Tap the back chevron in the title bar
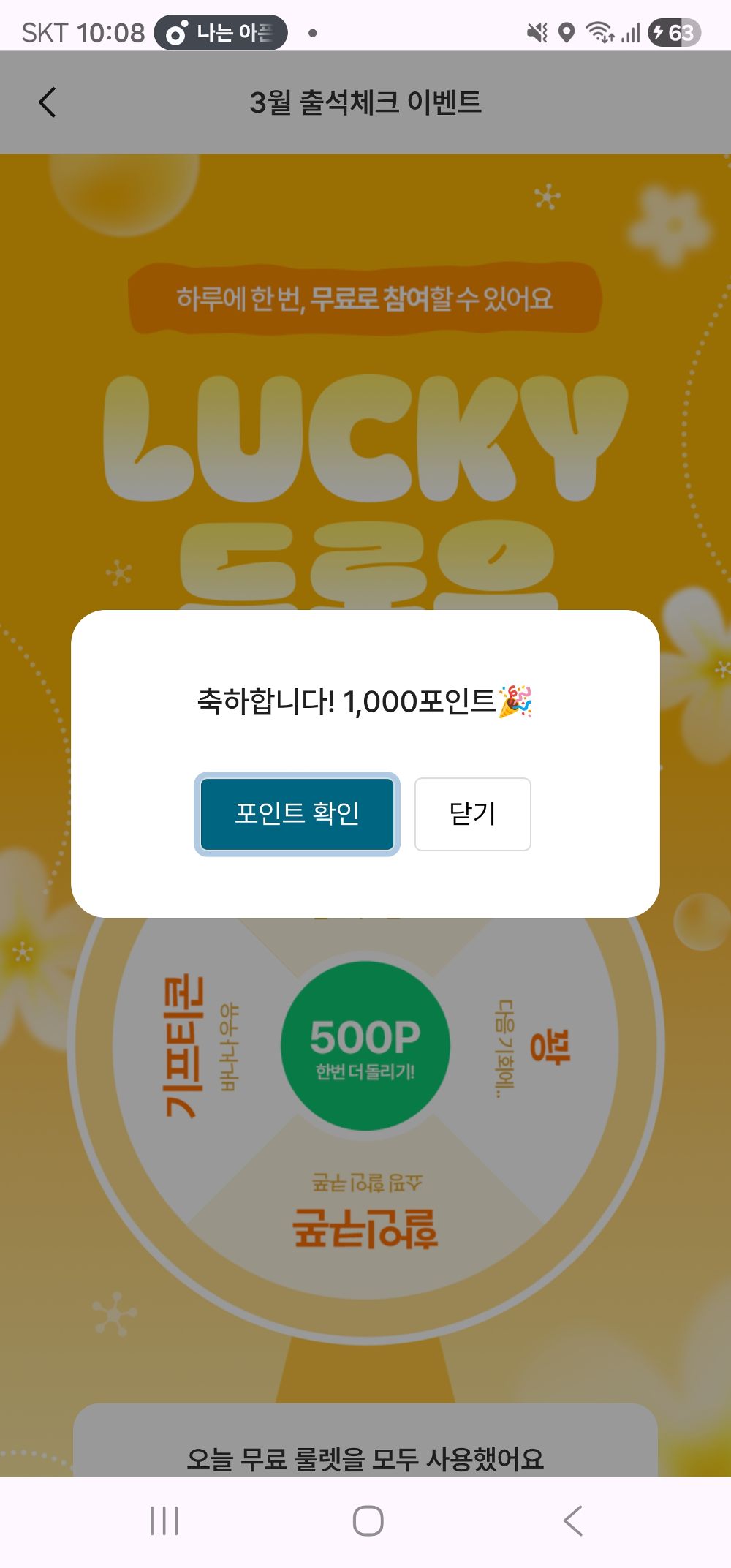Image resolution: width=731 pixels, height=1568 pixels. pos(48,102)
